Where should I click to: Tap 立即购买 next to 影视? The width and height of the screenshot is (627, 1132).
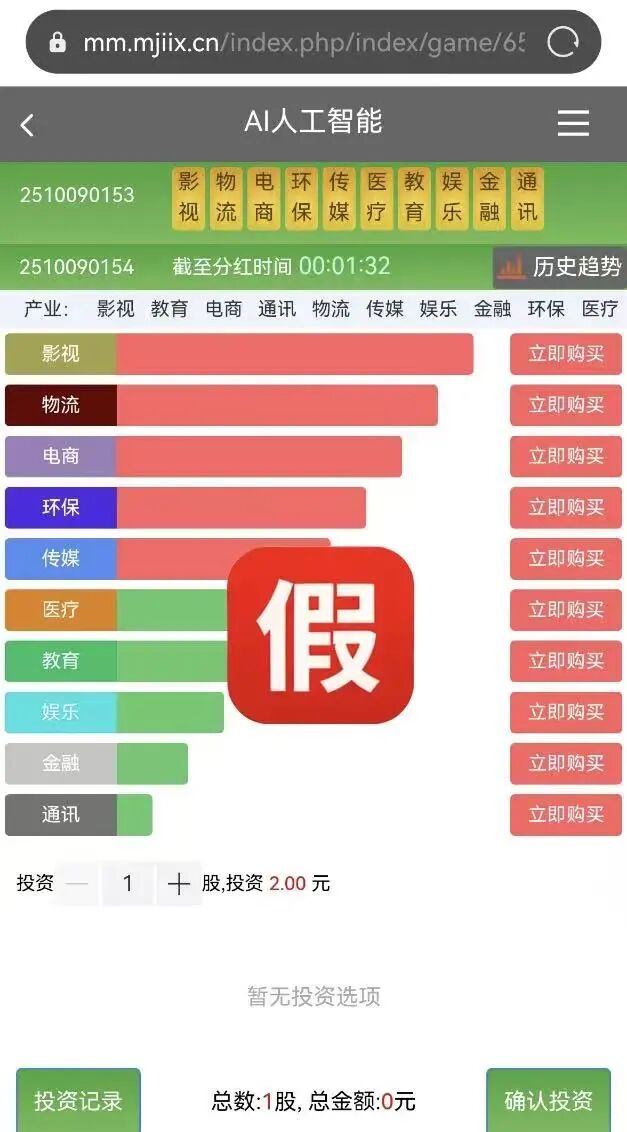(566, 354)
